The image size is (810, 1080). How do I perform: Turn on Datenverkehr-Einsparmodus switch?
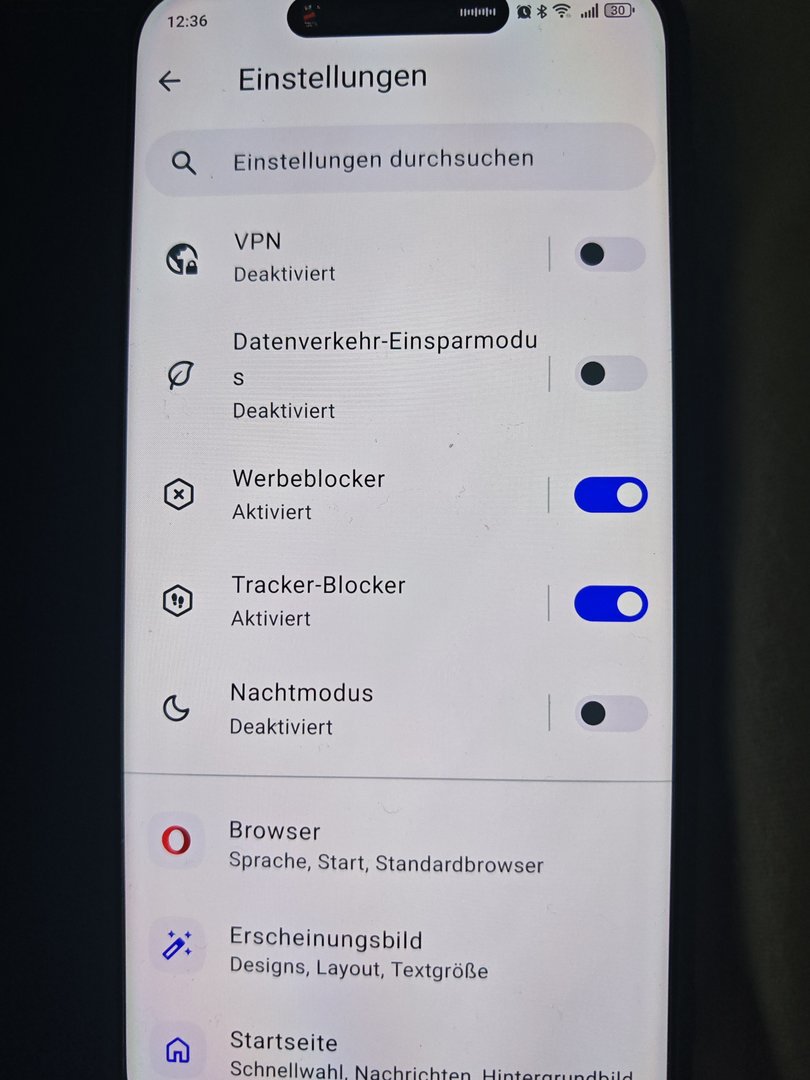click(x=610, y=374)
